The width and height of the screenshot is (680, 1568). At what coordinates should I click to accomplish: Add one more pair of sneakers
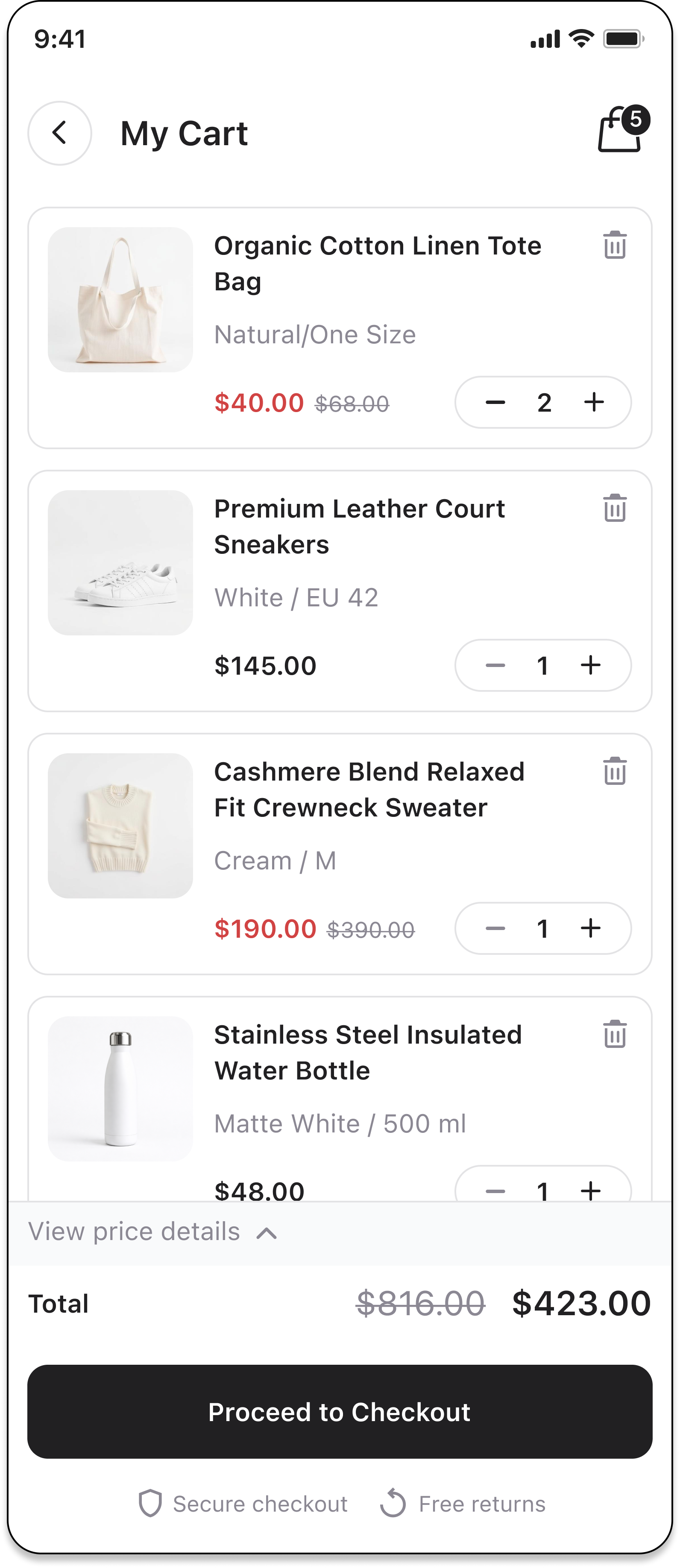pos(590,665)
